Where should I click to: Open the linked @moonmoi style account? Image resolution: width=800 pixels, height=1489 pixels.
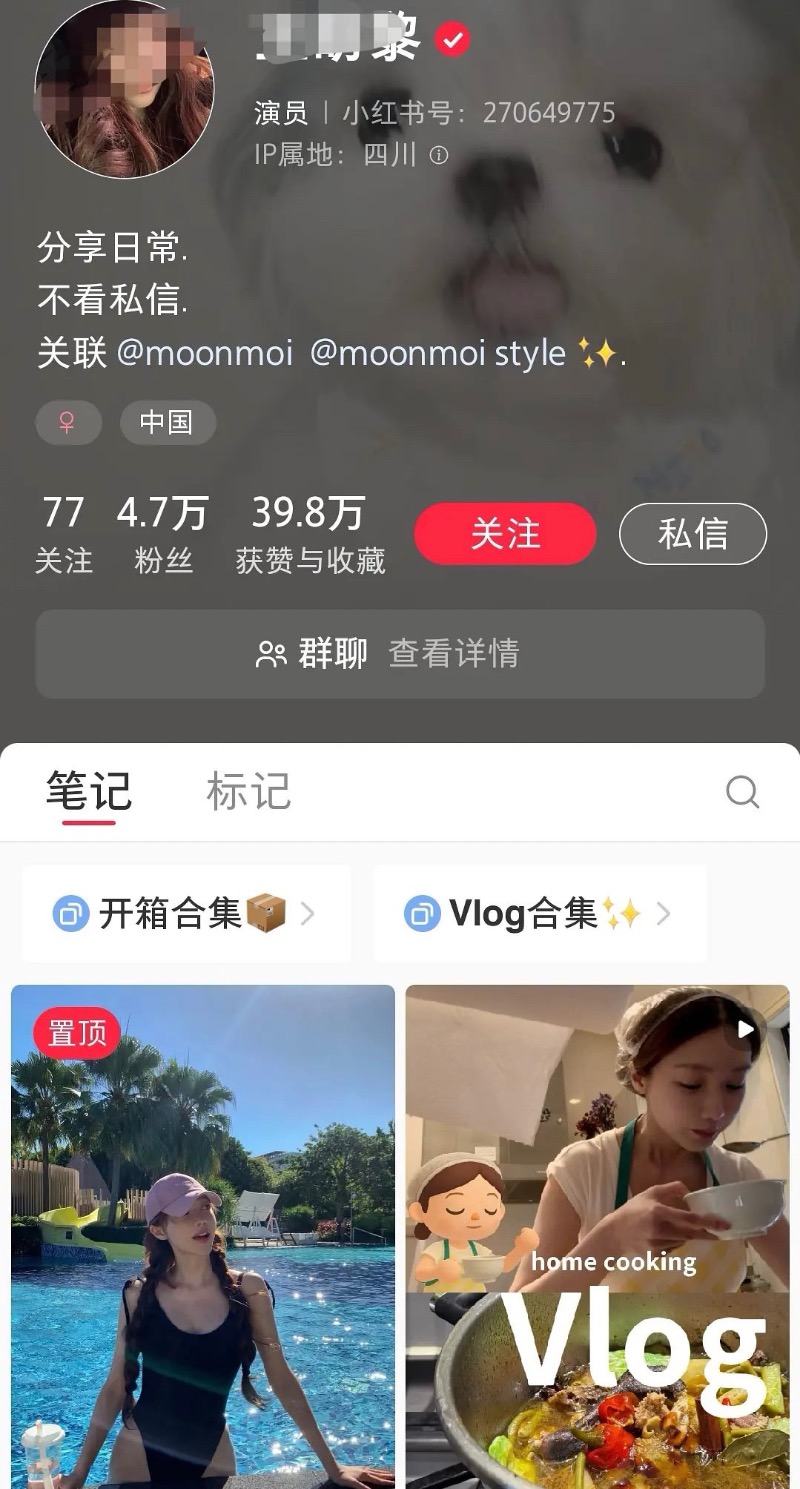438,353
